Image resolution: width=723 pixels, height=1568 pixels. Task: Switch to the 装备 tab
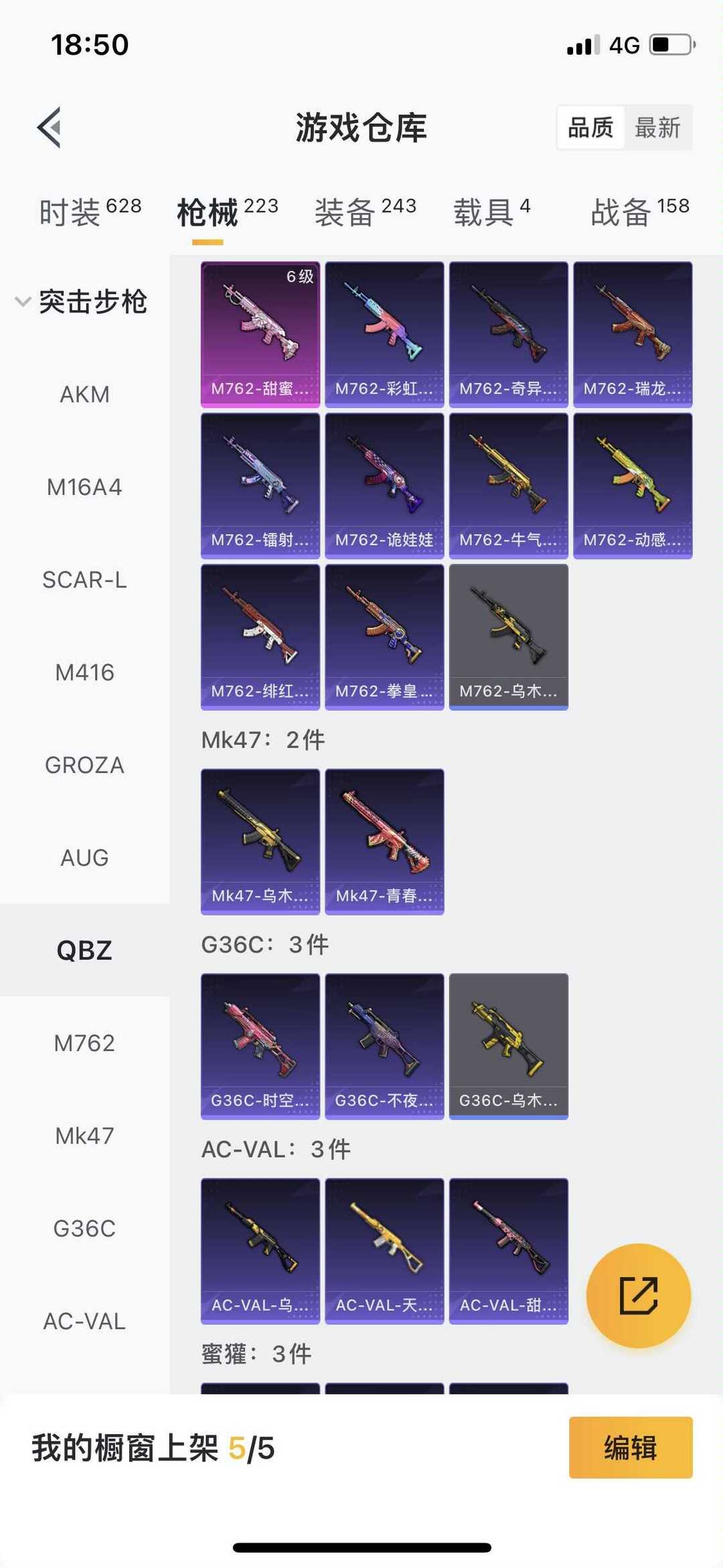[x=366, y=212]
